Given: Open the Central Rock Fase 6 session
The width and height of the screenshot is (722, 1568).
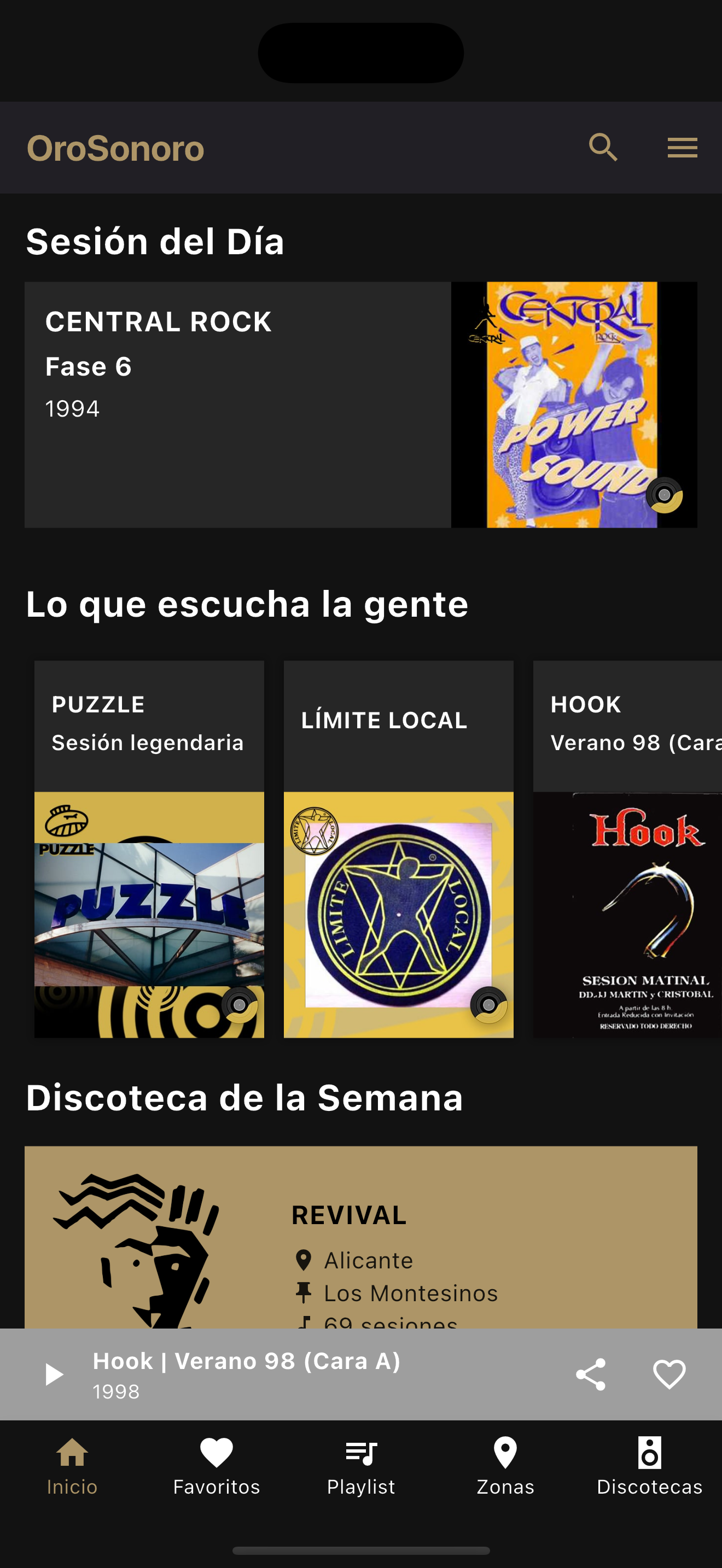Looking at the screenshot, I should coord(360,405).
